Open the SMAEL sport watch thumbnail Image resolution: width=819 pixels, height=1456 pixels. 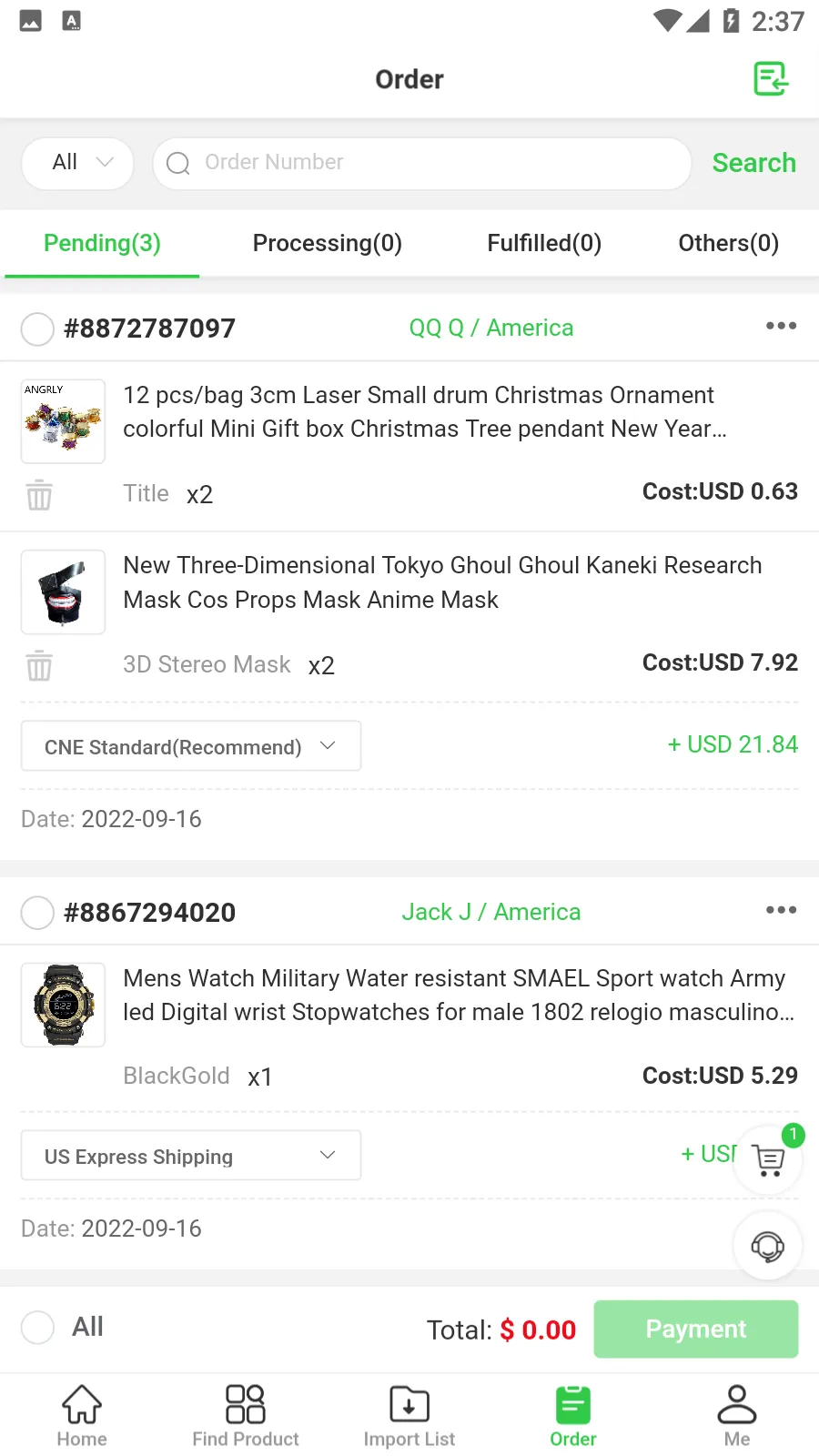[63, 1005]
